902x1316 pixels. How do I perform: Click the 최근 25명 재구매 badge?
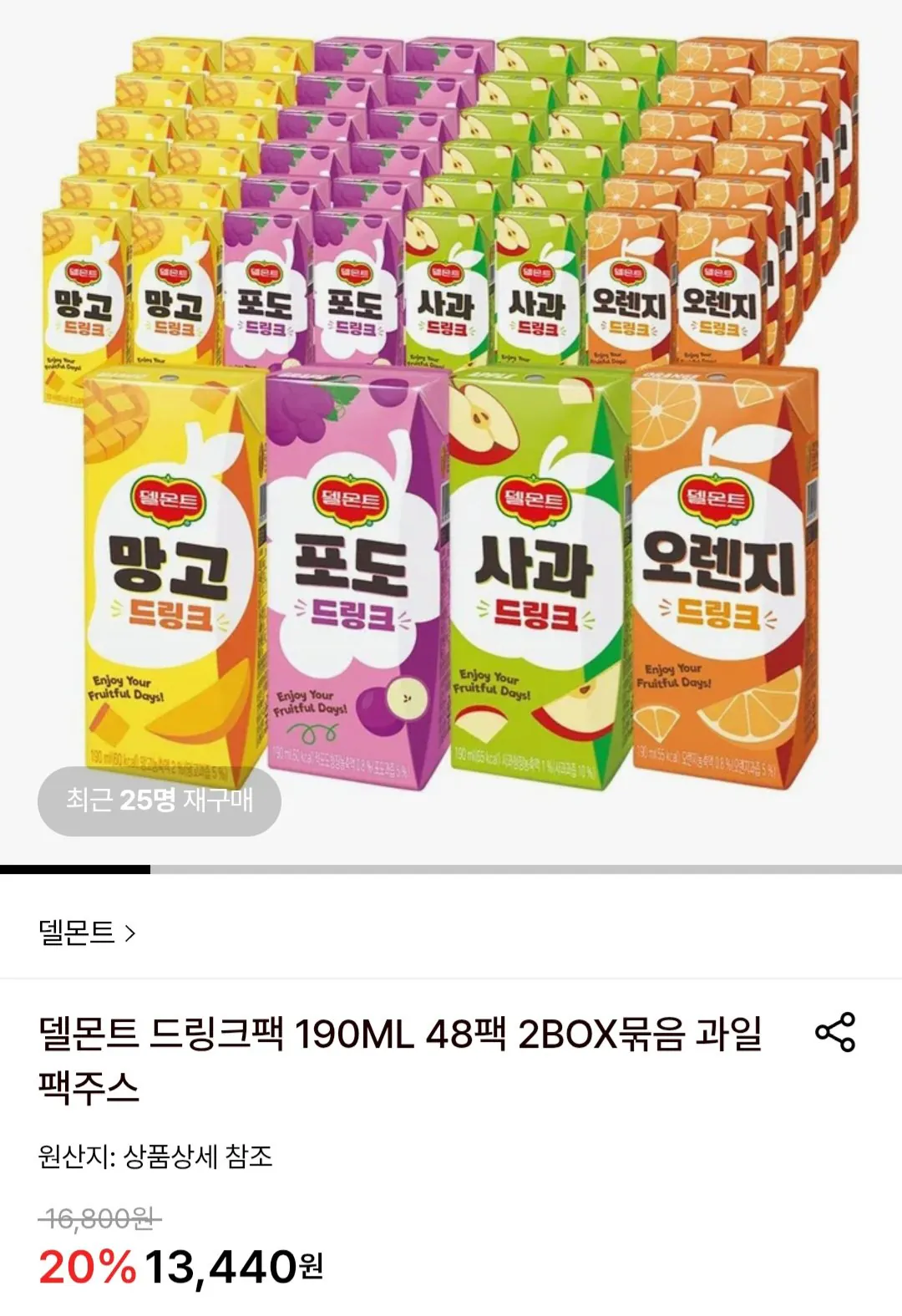[x=159, y=800]
